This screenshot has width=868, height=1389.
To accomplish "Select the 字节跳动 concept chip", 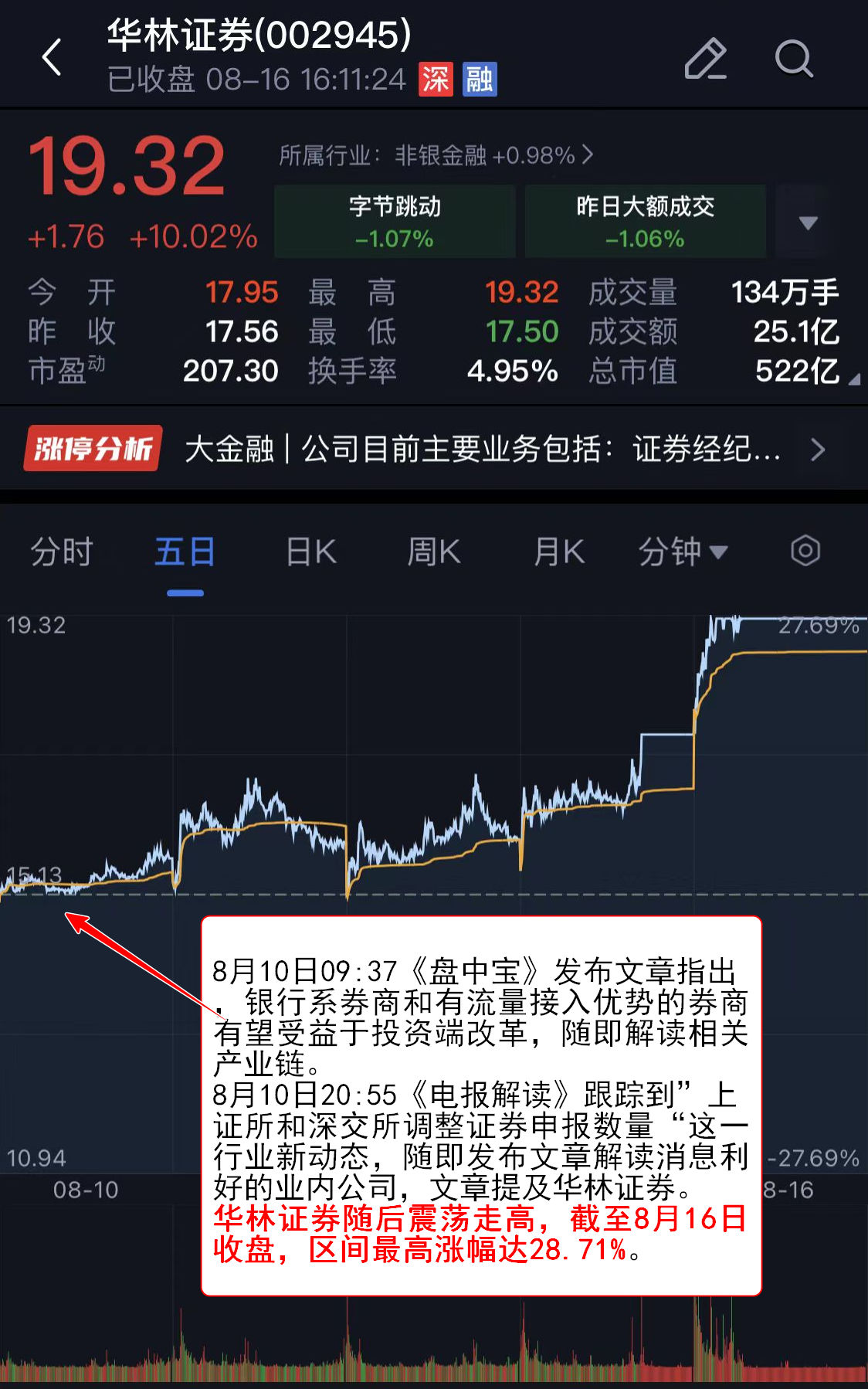I will click(395, 221).
